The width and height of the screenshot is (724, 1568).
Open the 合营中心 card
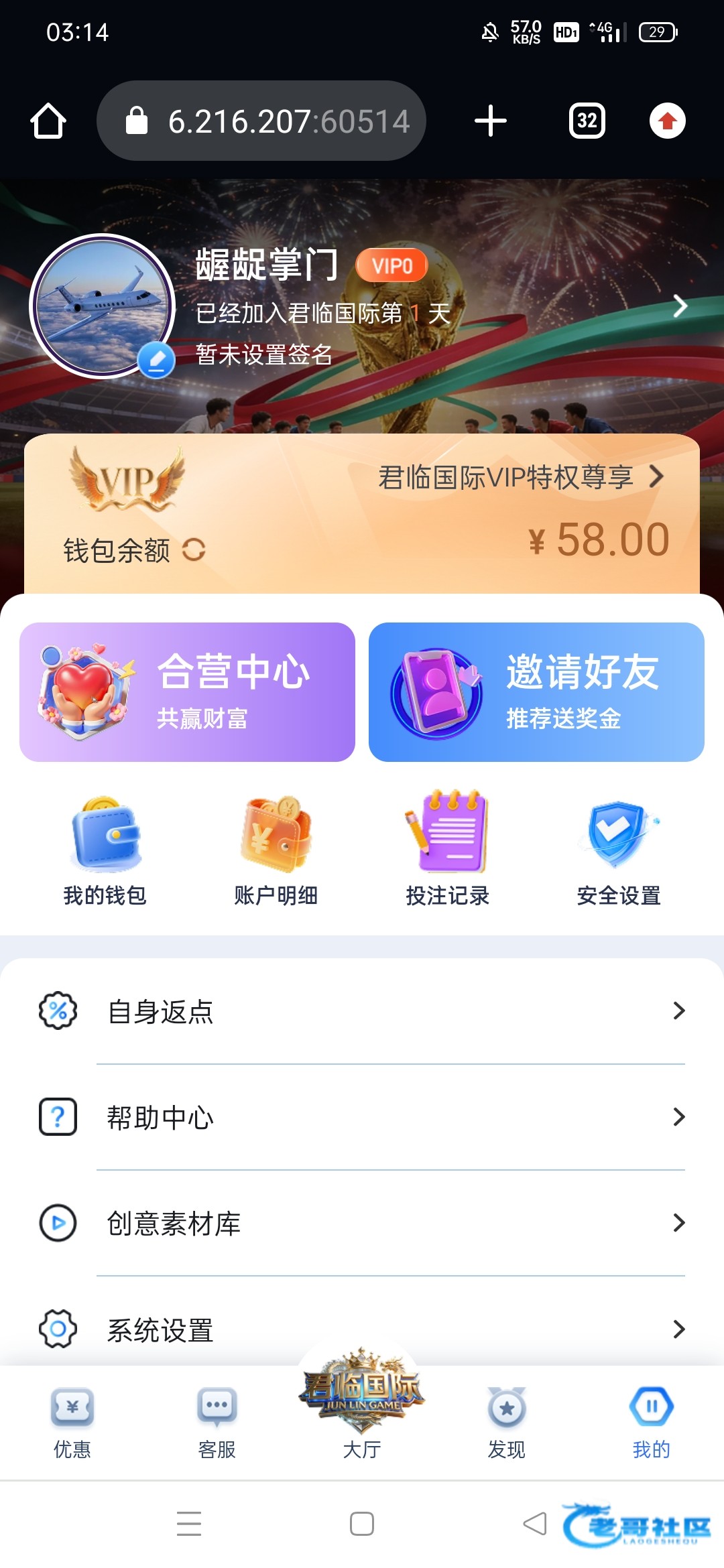(187, 692)
